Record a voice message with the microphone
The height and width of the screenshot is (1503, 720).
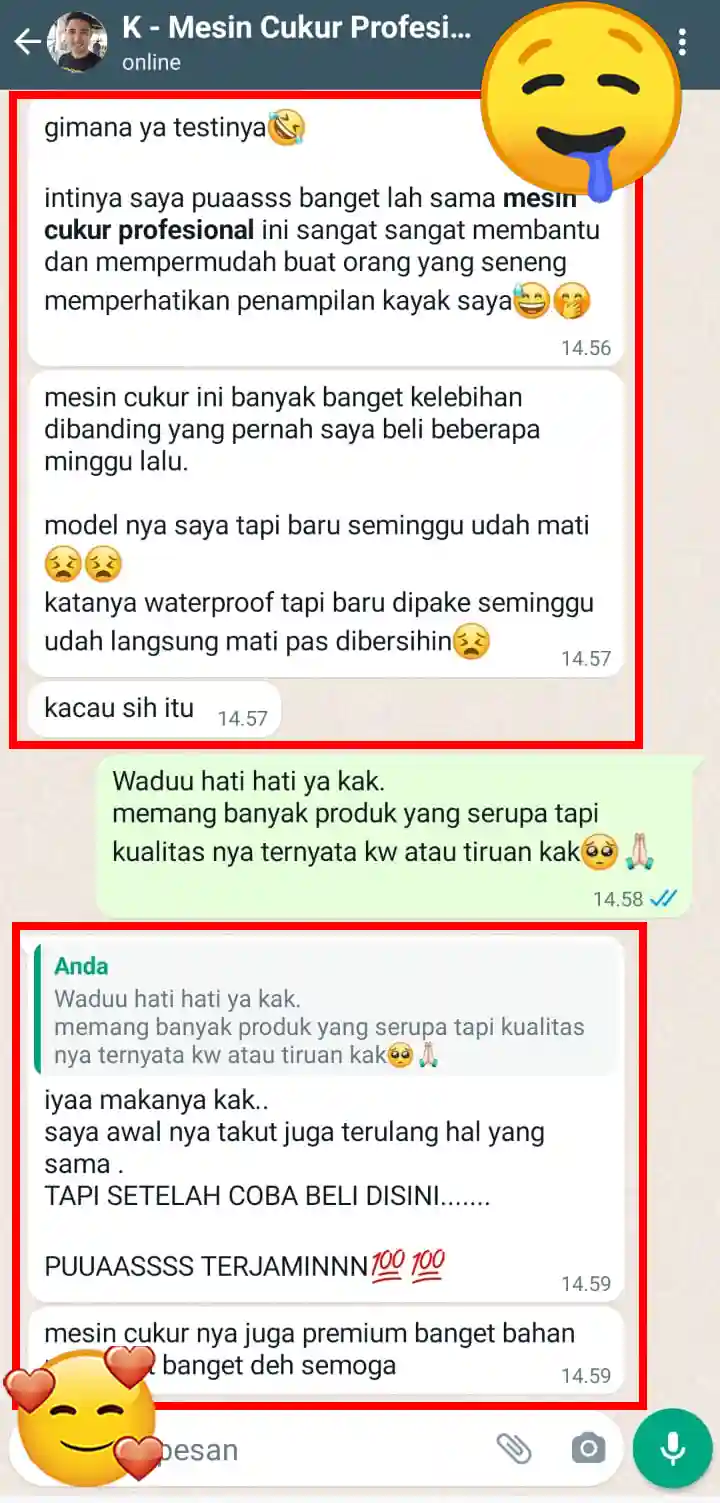coord(672,1448)
